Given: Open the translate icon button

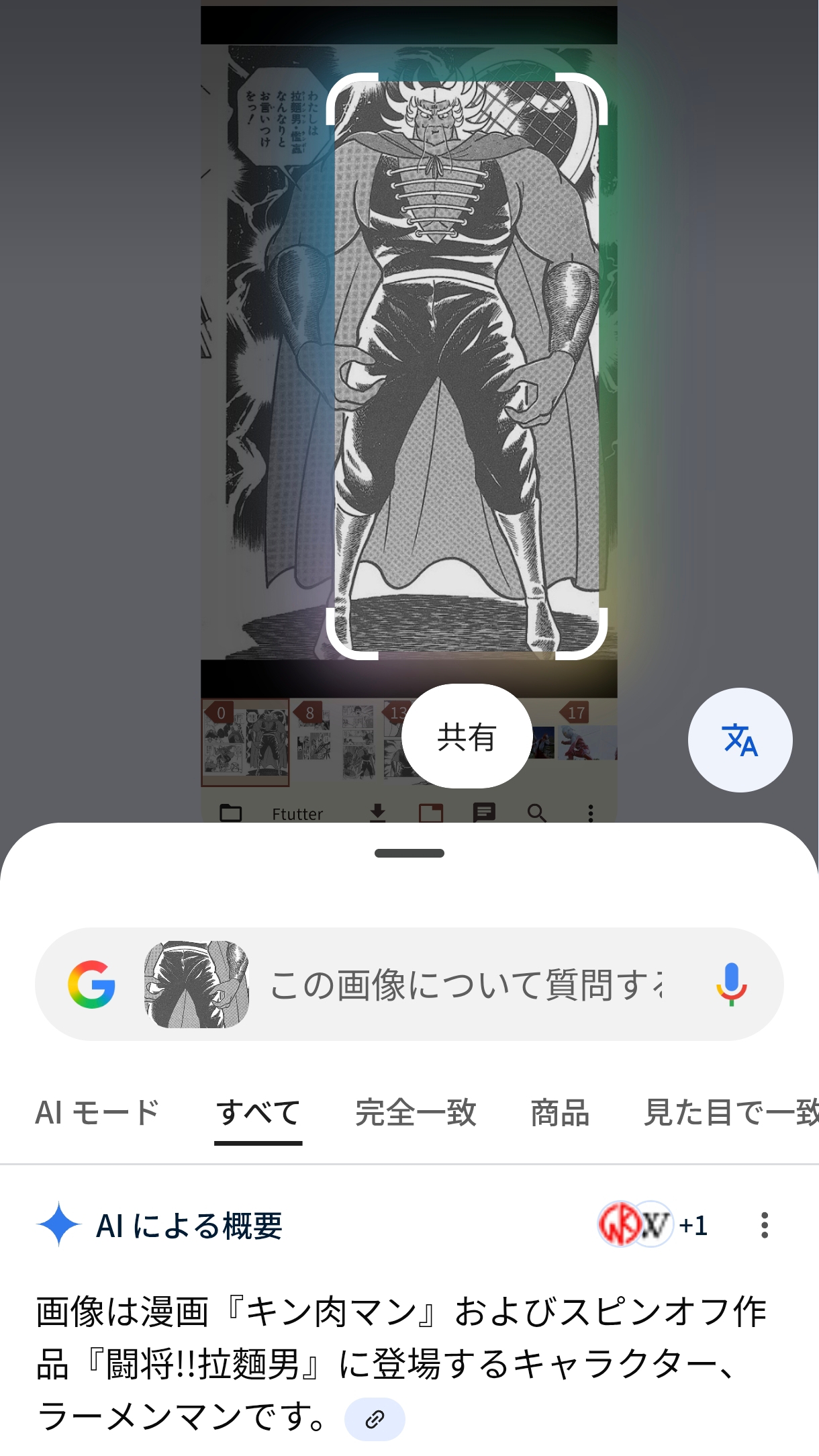Looking at the screenshot, I should (740, 739).
